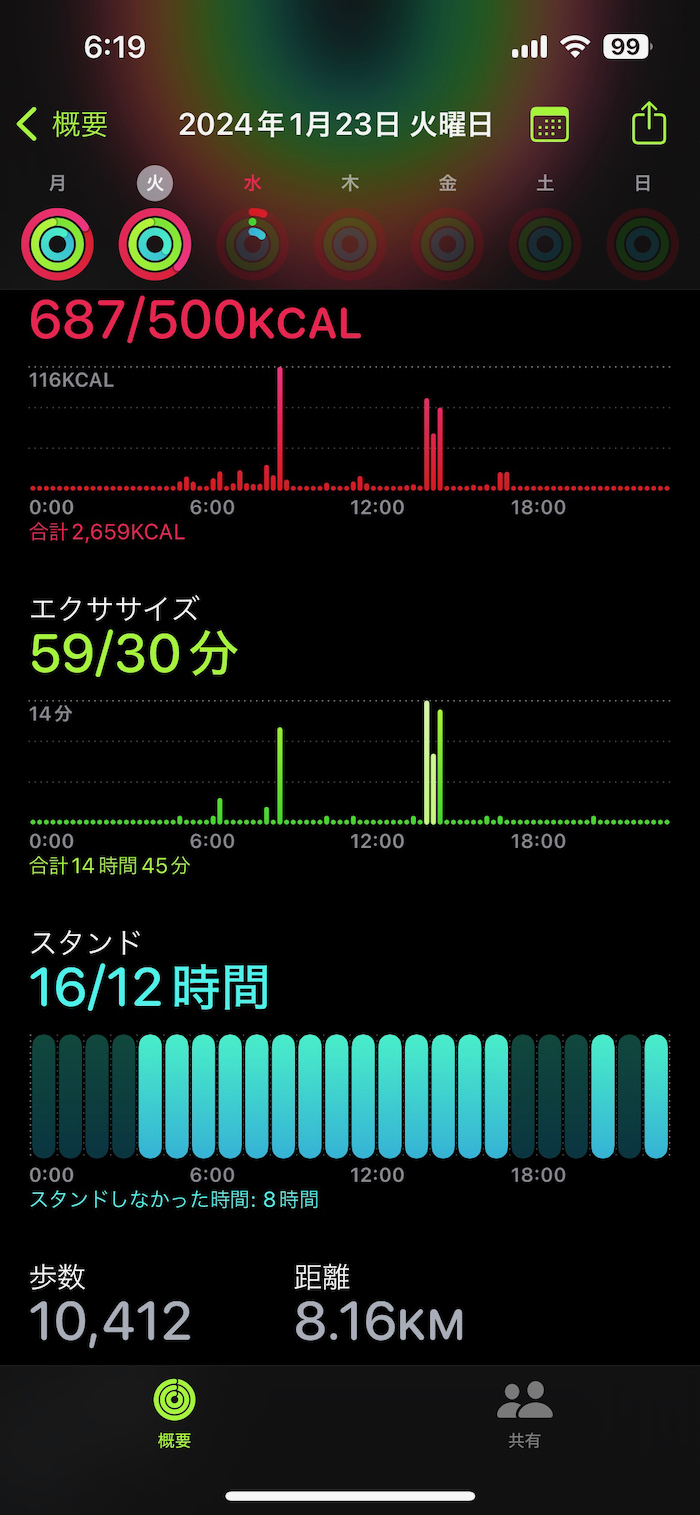The image size is (700, 1515).
Task: Select Tuesday's activity rings
Action: tap(155, 243)
